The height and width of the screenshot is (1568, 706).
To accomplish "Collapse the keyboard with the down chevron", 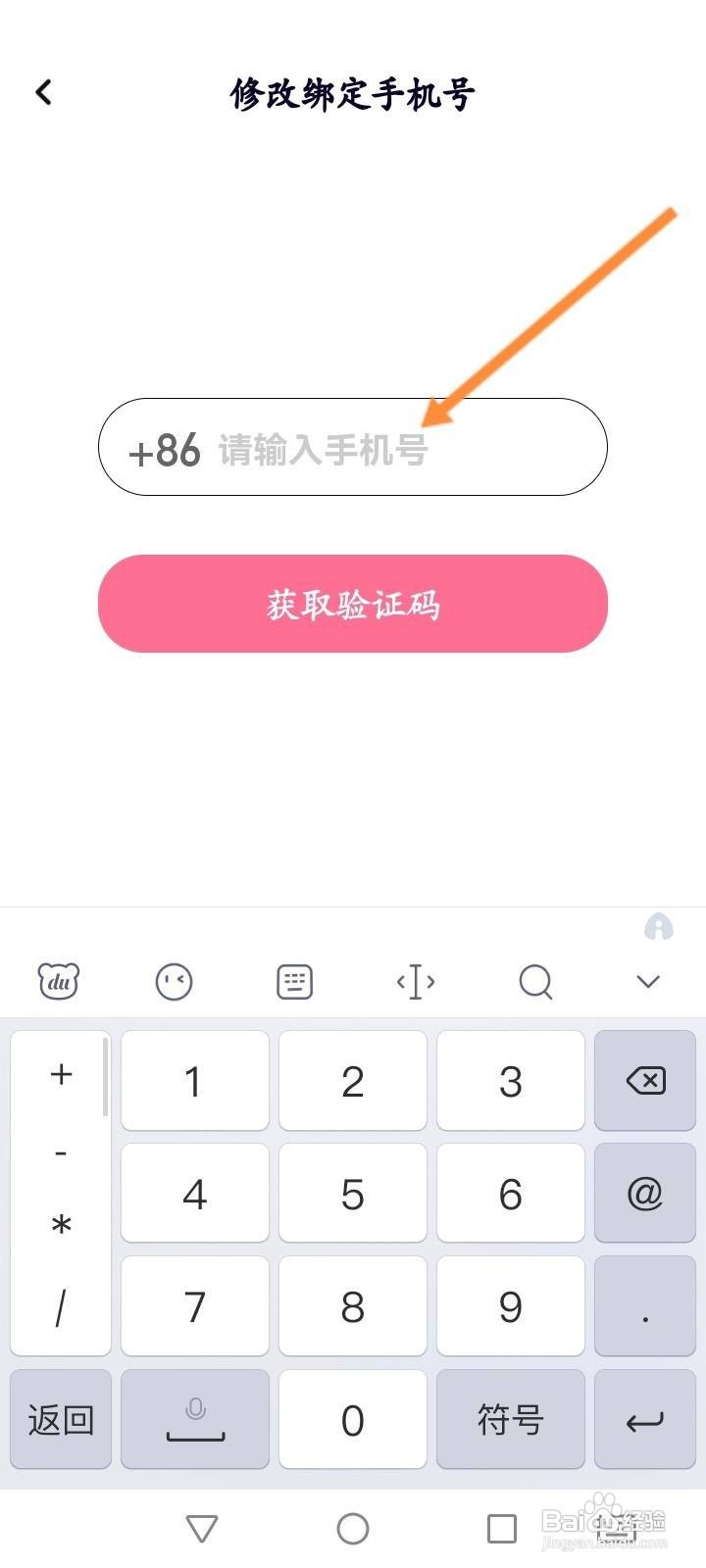I will pos(645,981).
